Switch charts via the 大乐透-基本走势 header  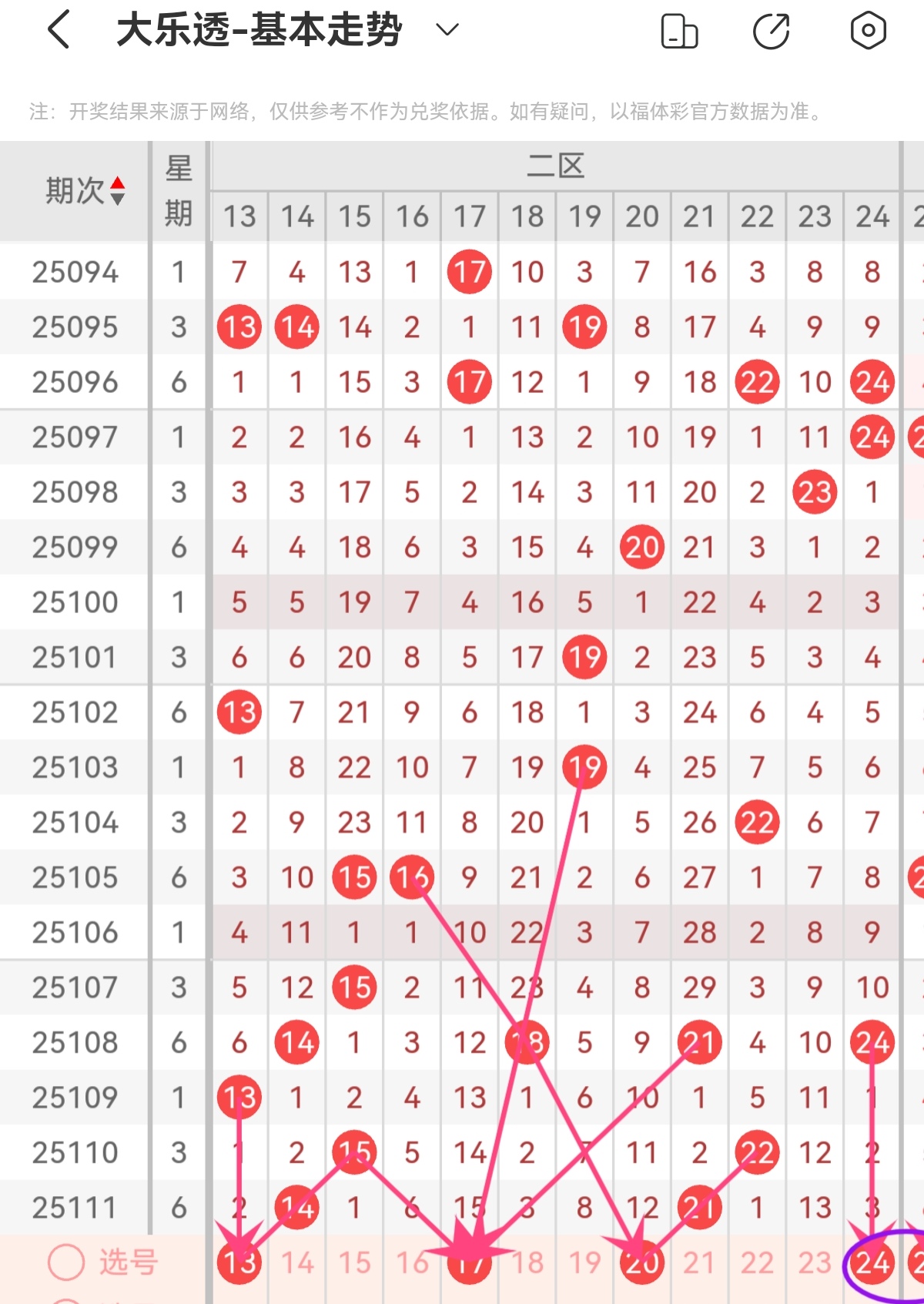pyautogui.click(x=258, y=31)
